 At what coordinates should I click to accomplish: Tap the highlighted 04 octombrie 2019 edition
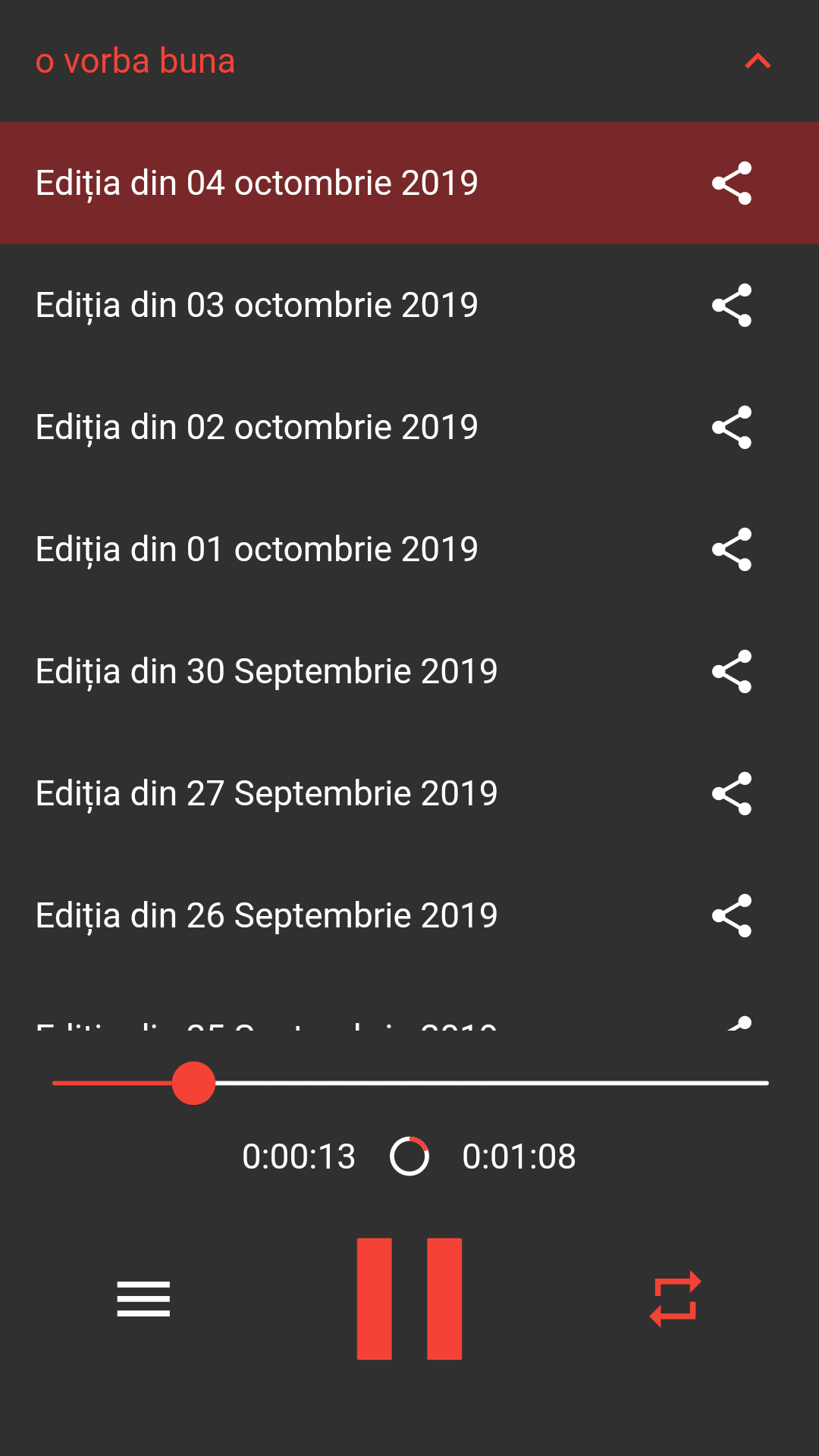(256, 183)
